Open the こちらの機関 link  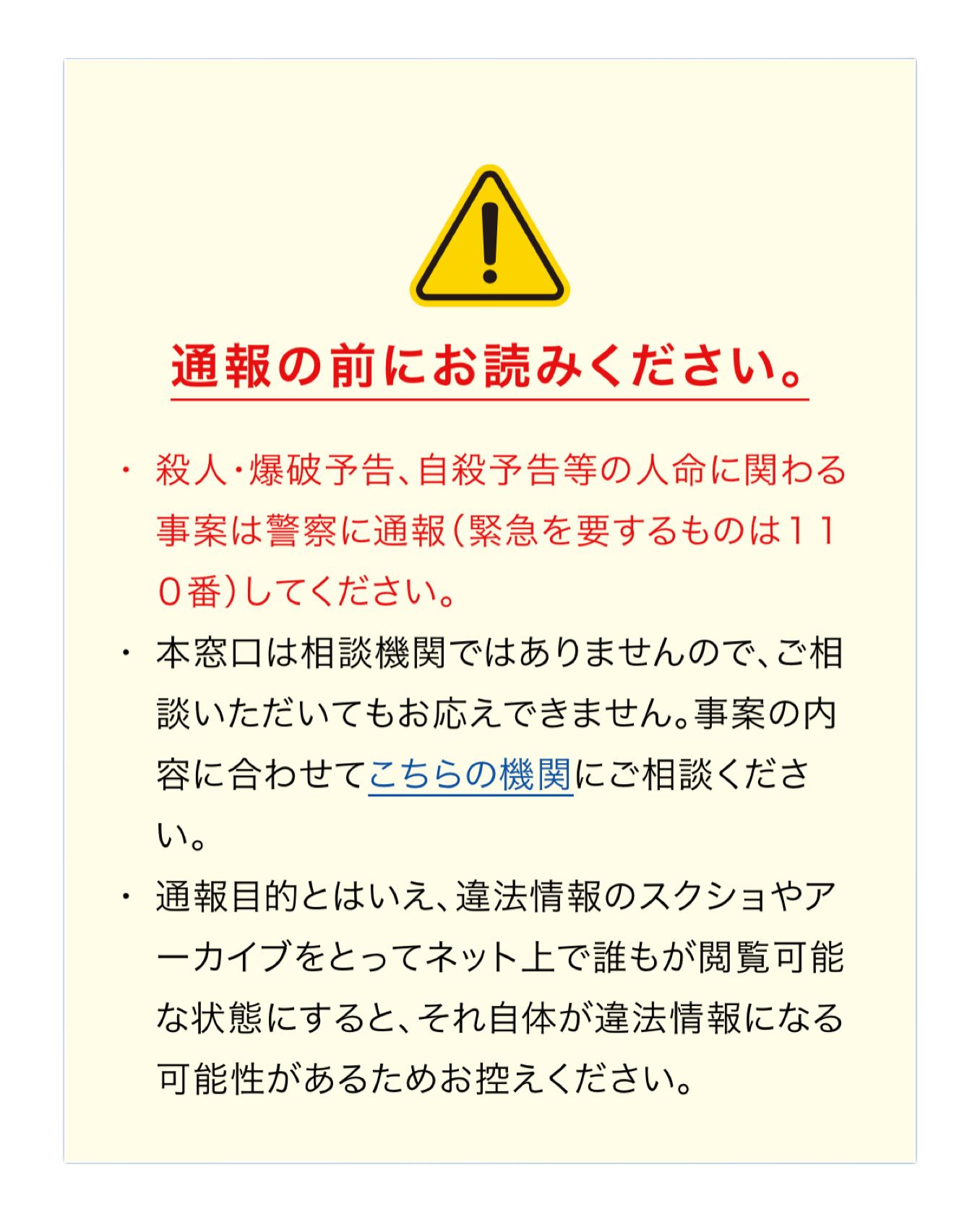pyautogui.click(x=470, y=775)
